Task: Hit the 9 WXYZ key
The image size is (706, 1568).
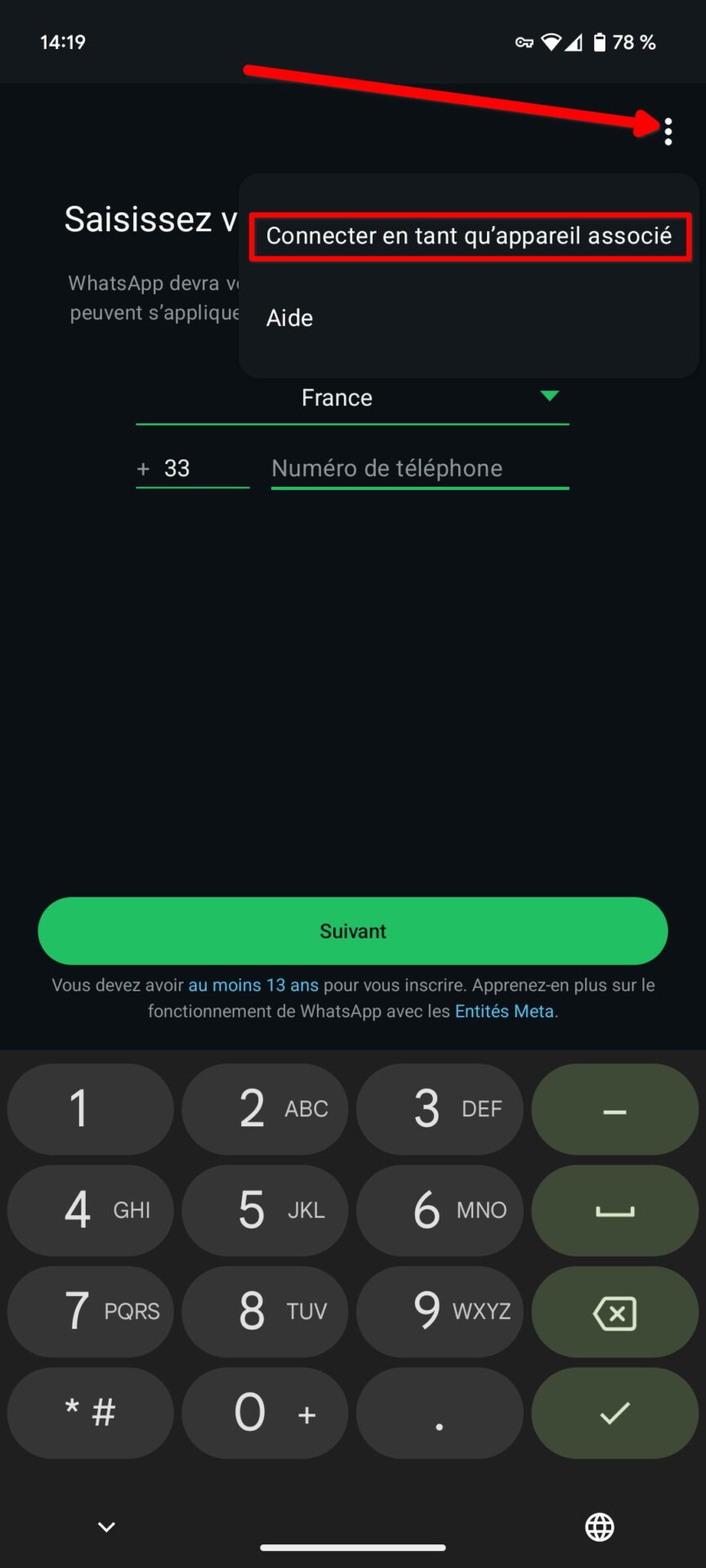Action: (x=440, y=1312)
